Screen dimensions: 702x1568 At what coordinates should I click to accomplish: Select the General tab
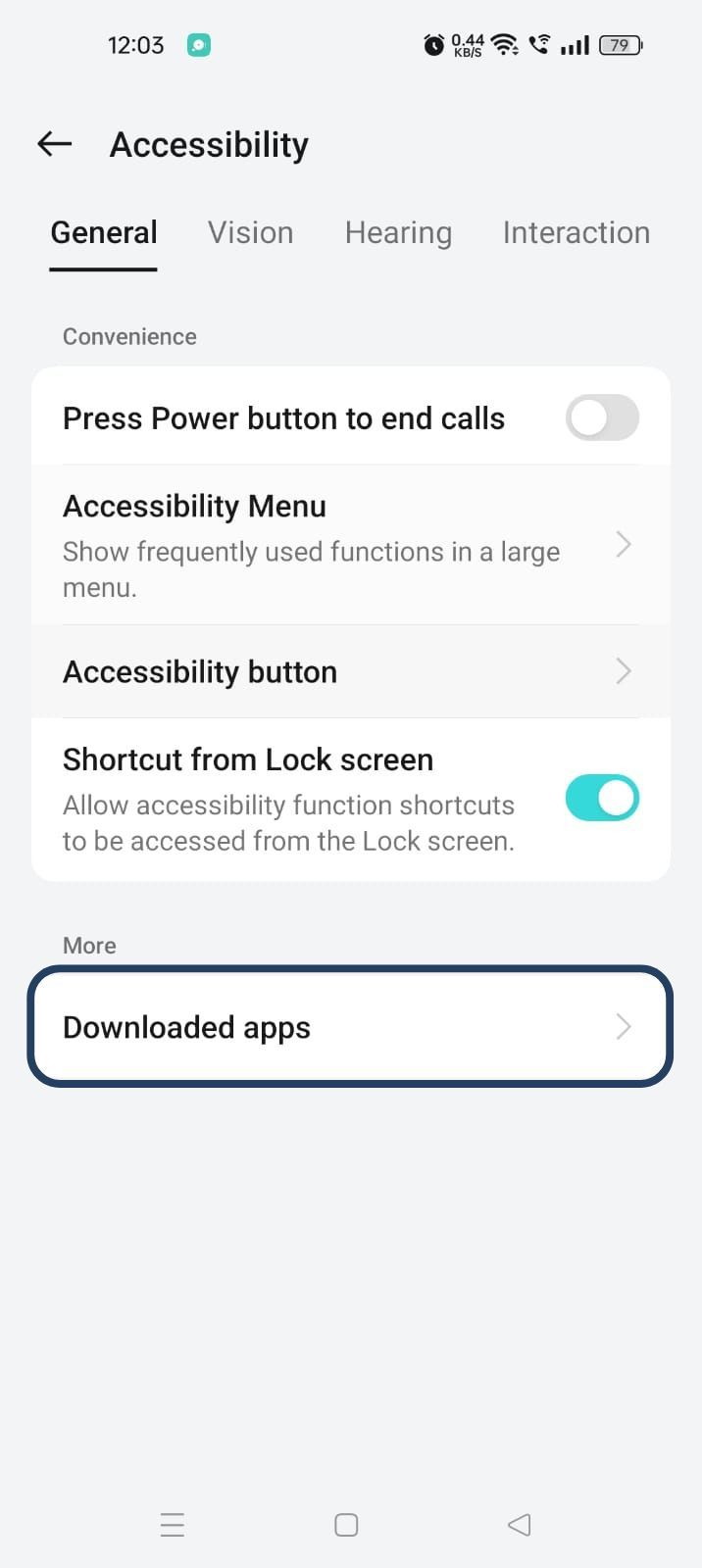104,232
